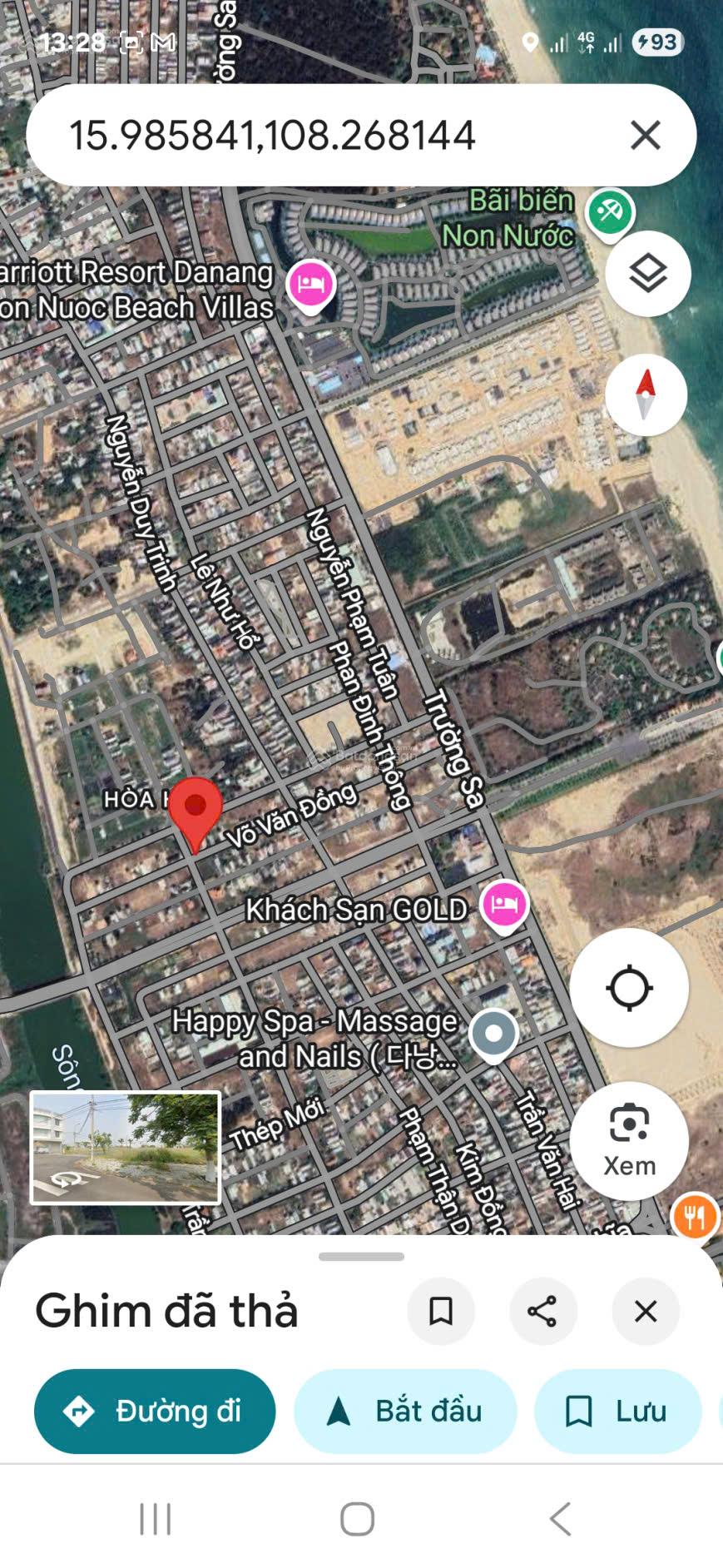Center map with the my-location icon
This screenshot has width=723, height=1568.
click(x=629, y=987)
